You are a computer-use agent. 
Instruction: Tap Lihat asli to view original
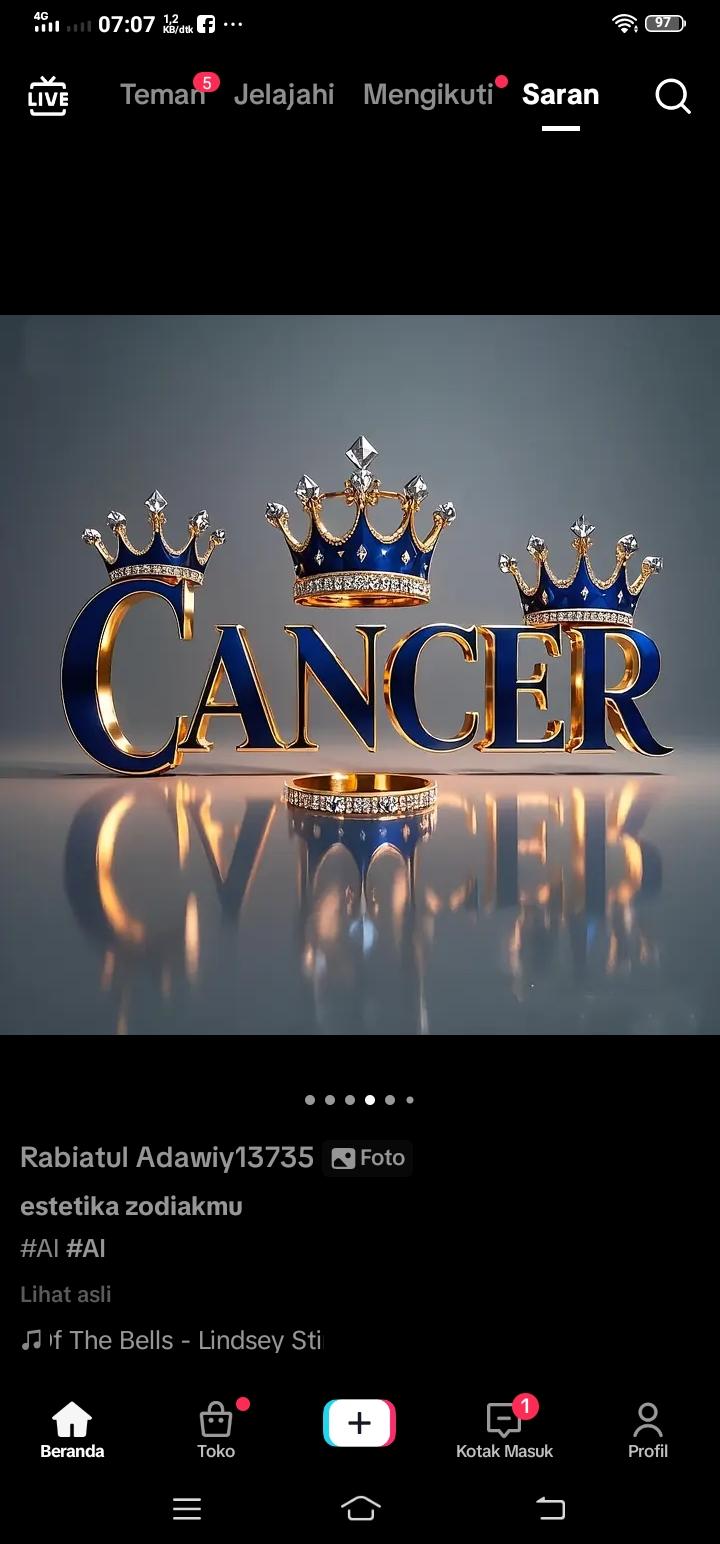pyautogui.click(x=66, y=1294)
